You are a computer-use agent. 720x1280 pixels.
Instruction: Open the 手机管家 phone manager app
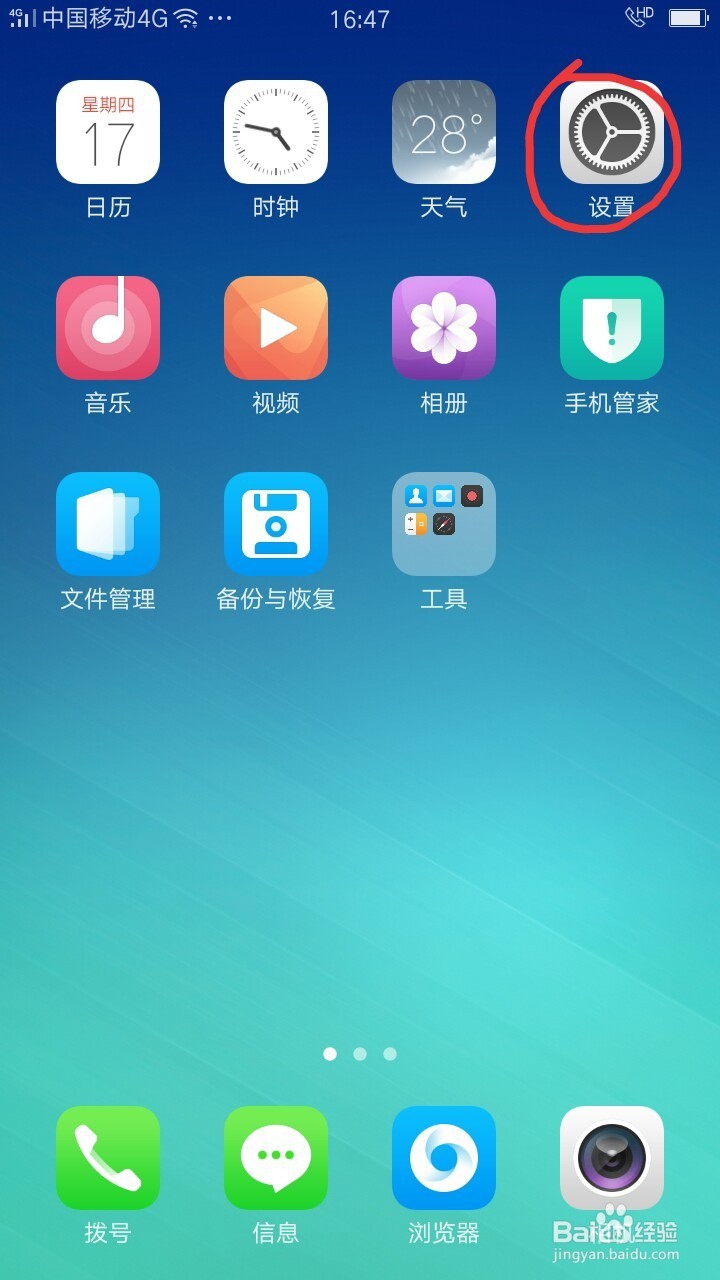(x=611, y=327)
